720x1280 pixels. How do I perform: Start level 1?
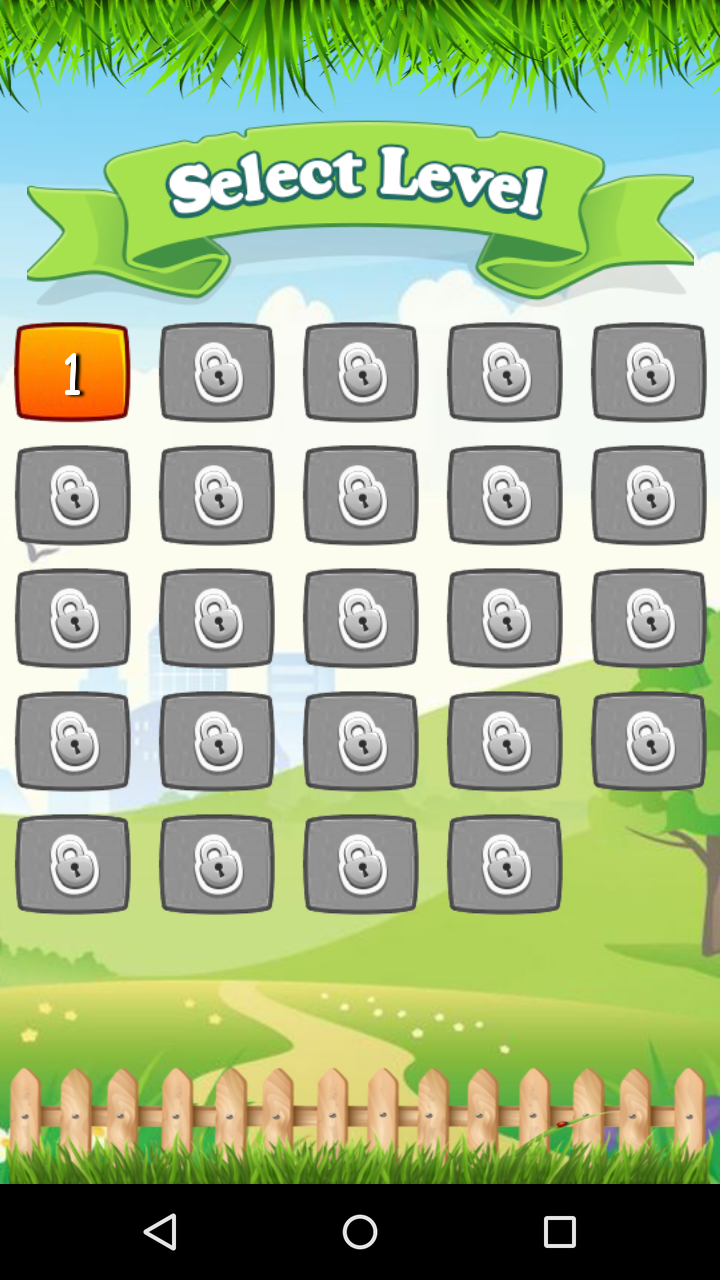coord(72,372)
